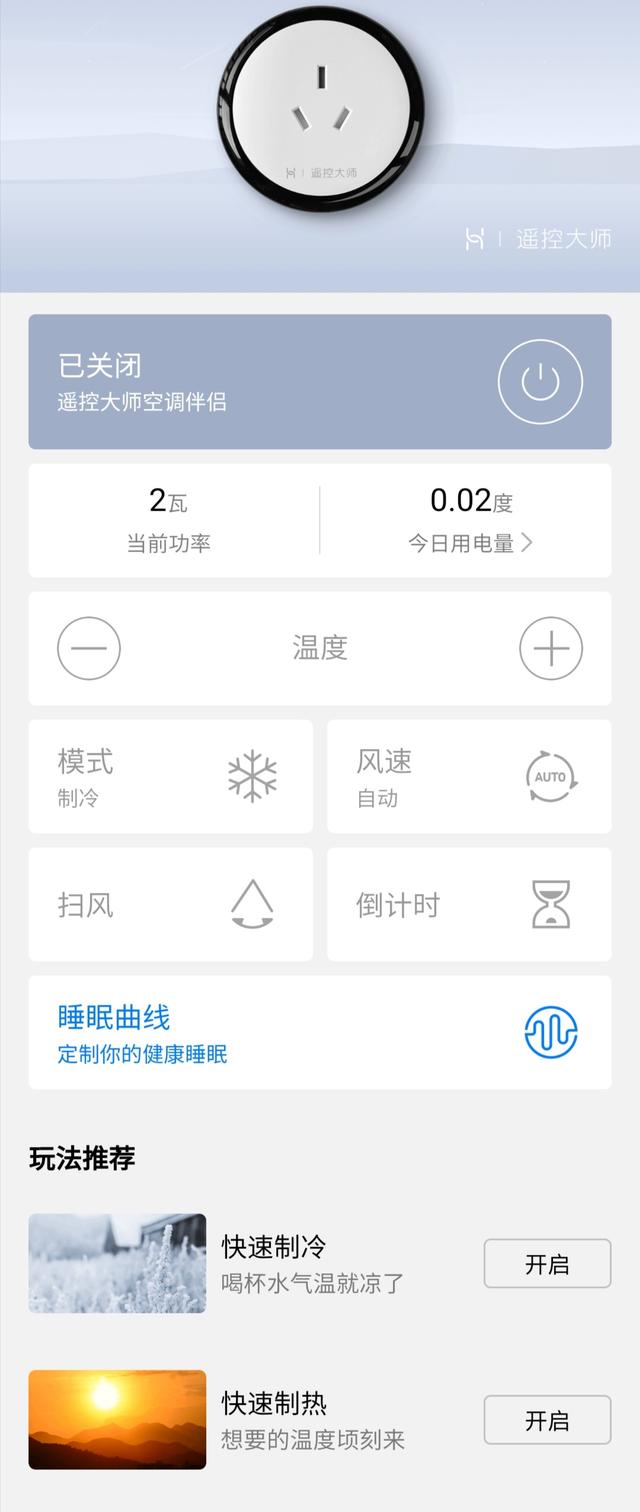Open sleep curve (睡眠曲线) settings

point(320,1032)
